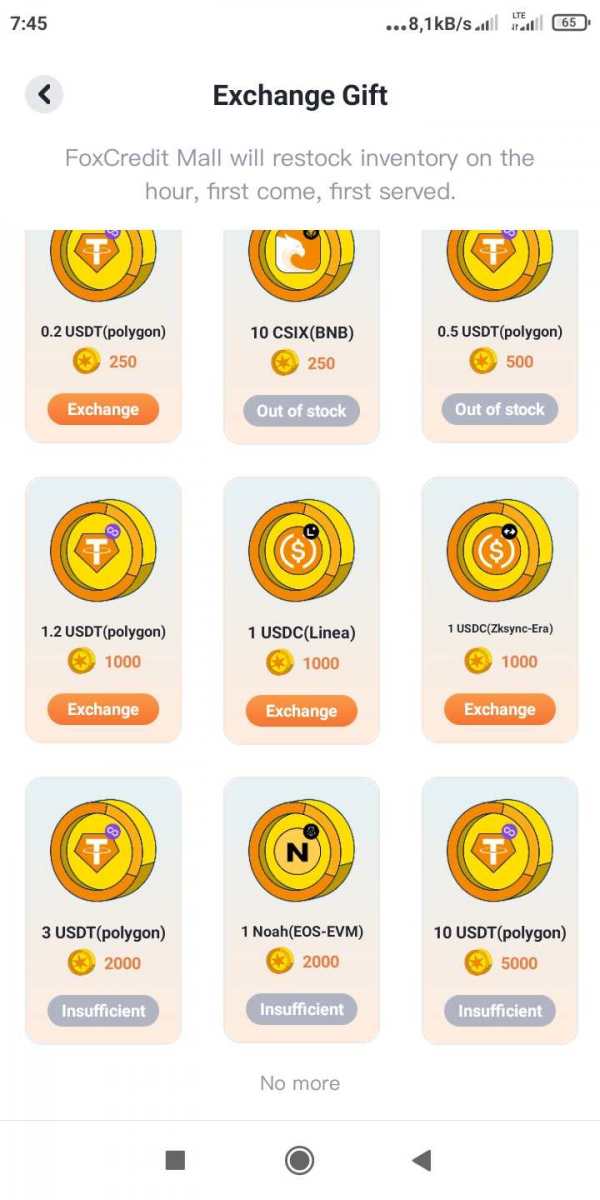
Task: Go to the home screen
Action: click(x=299, y=1160)
